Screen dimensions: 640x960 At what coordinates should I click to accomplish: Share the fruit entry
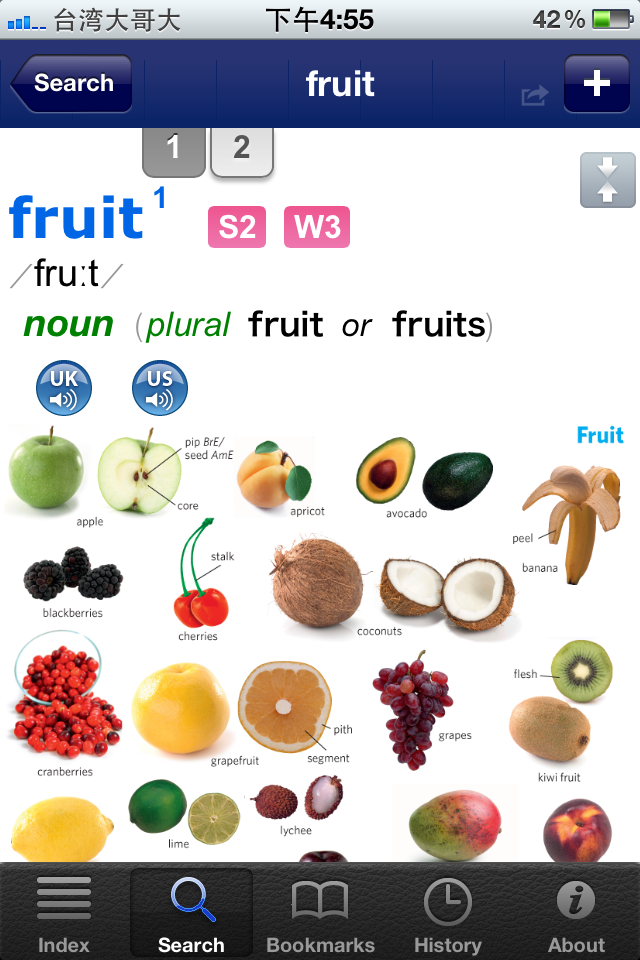(536, 95)
